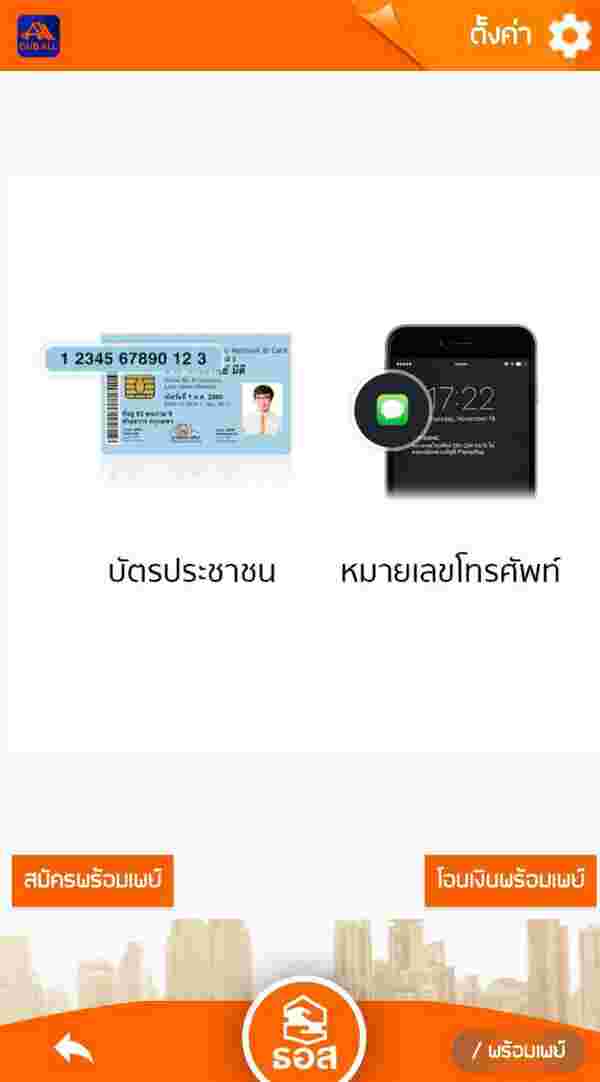
Task: Go back with the arrow icon
Action: [x=74, y=1049]
